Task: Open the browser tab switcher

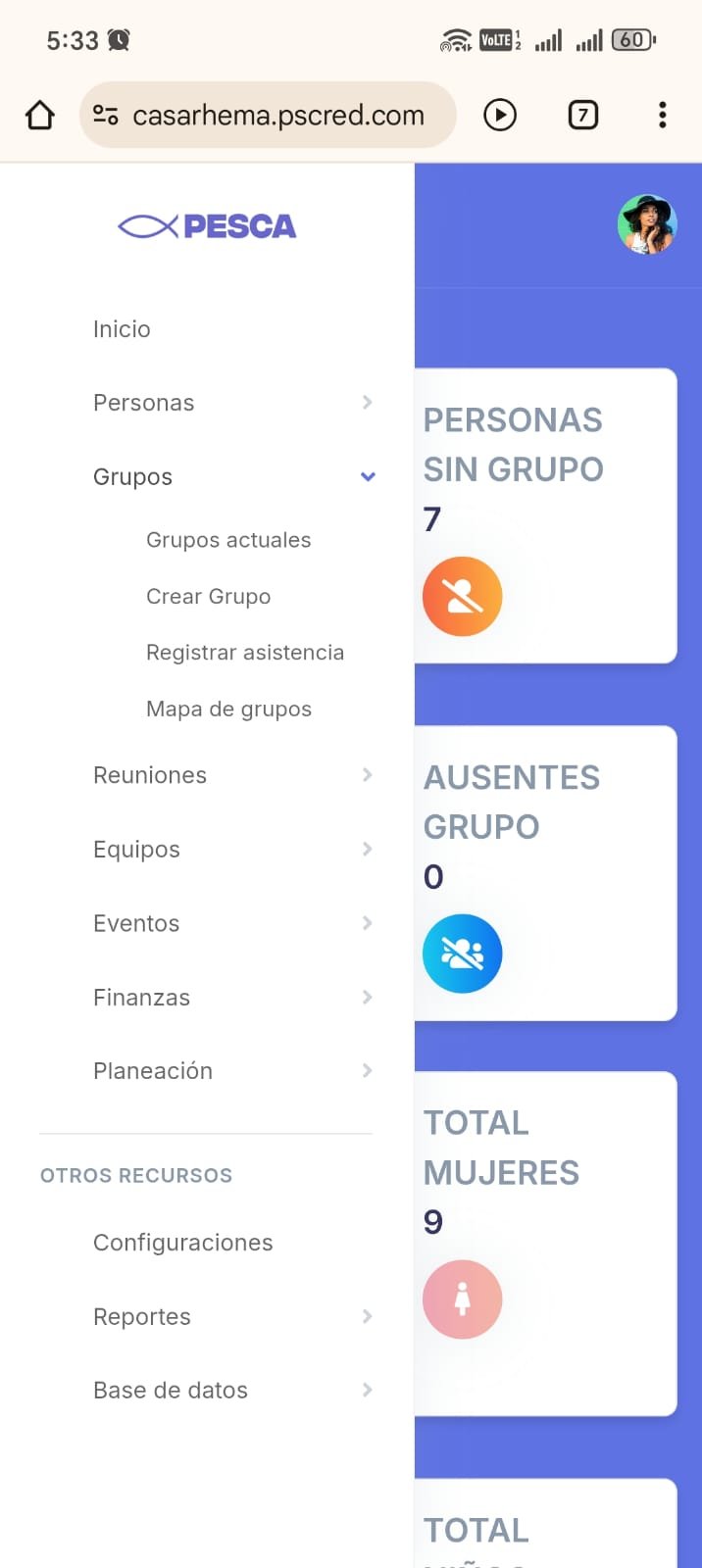Action: (x=583, y=116)
